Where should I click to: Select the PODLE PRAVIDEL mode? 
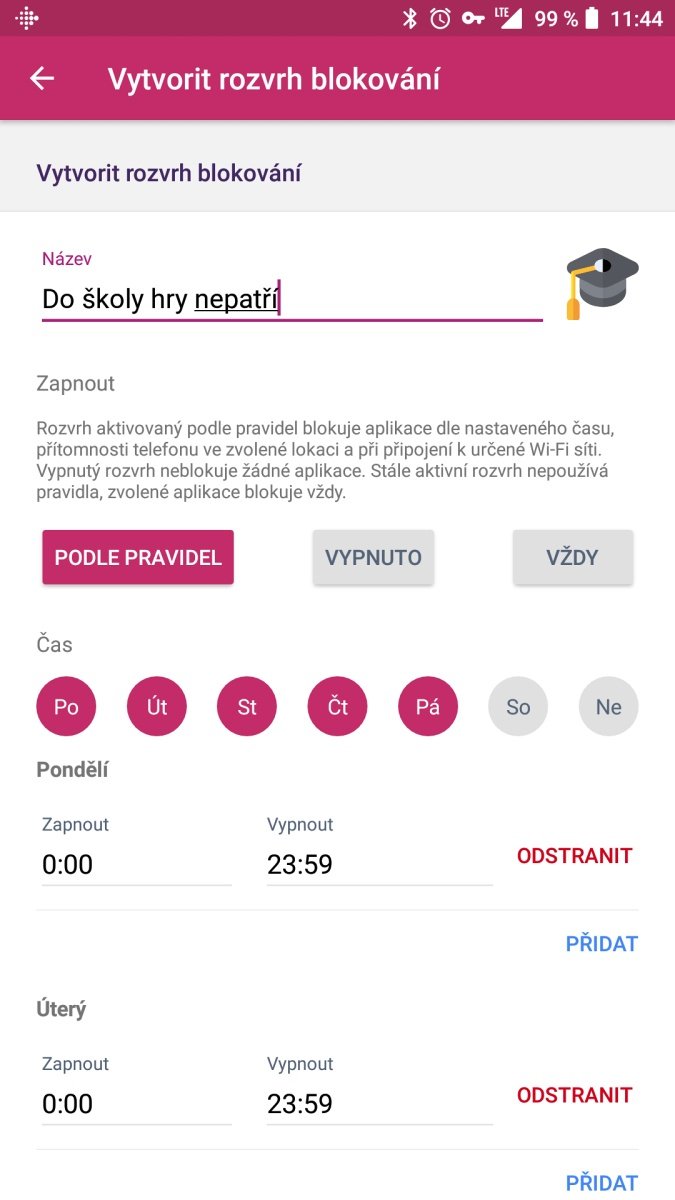click(138, 557)
